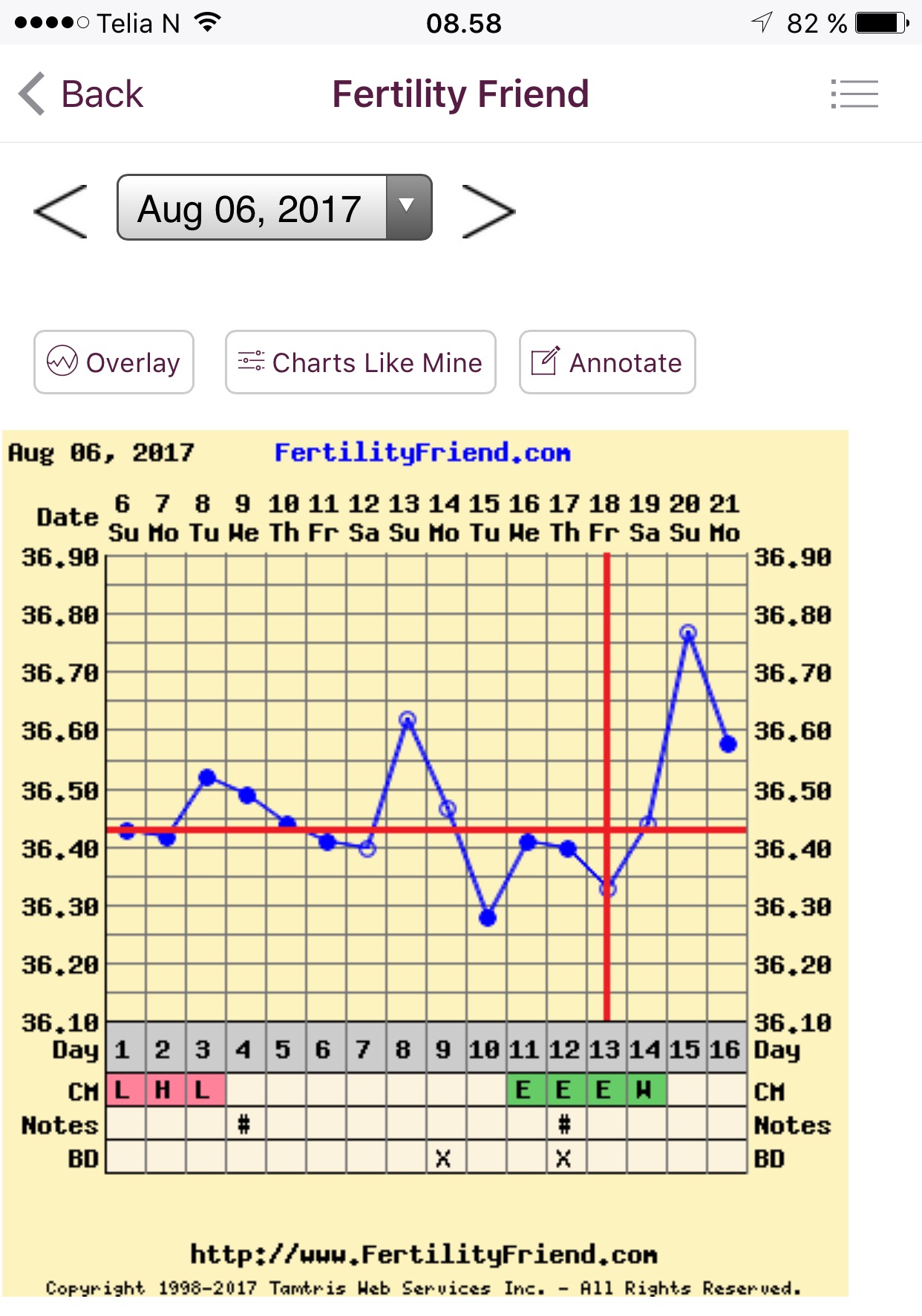This screenshot has height=1316, width=922.
Task: Go back to the previous screen
Action: tap(80, 94)
